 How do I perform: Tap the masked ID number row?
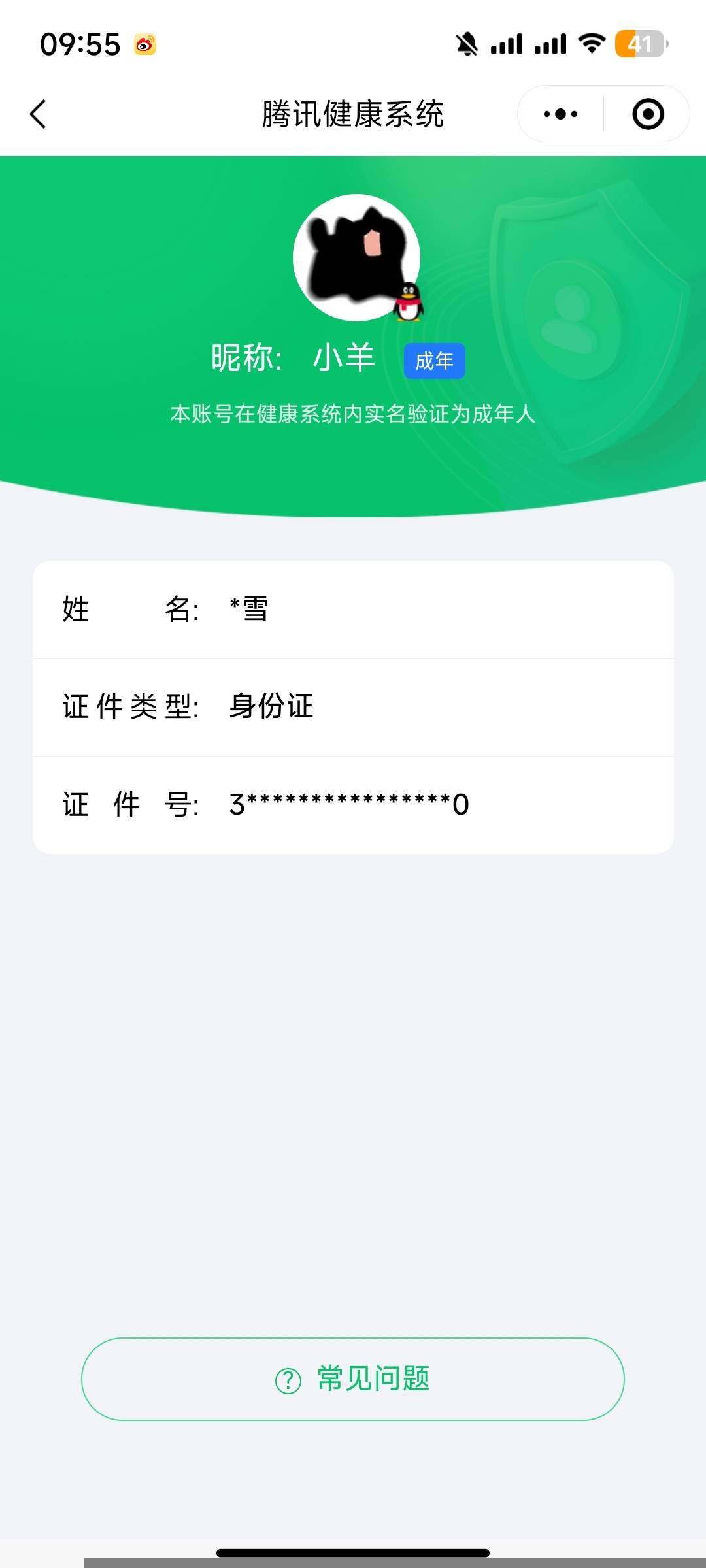353,805
